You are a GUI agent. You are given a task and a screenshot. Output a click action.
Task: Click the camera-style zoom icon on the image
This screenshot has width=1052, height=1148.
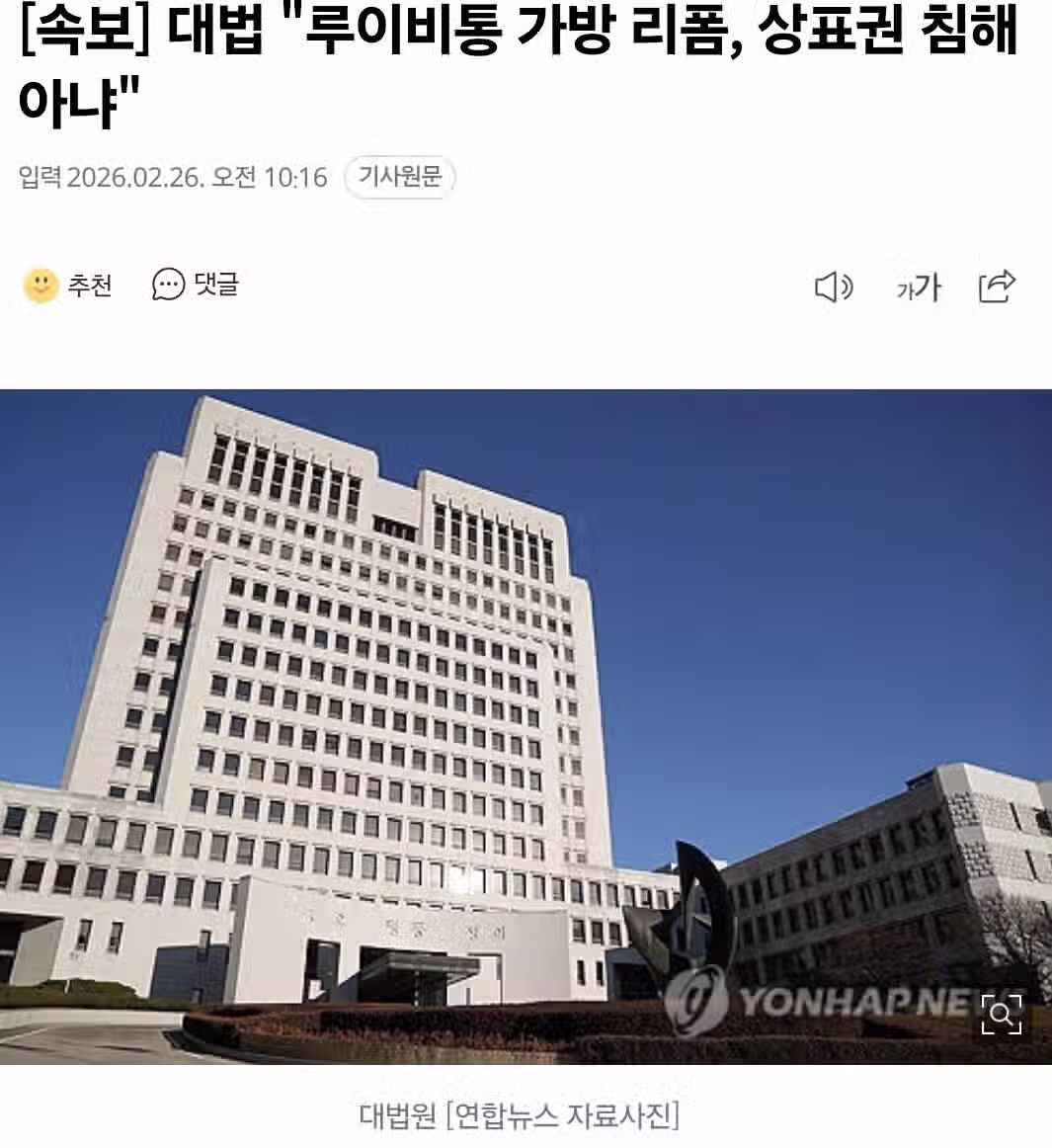point(1004,1013)
